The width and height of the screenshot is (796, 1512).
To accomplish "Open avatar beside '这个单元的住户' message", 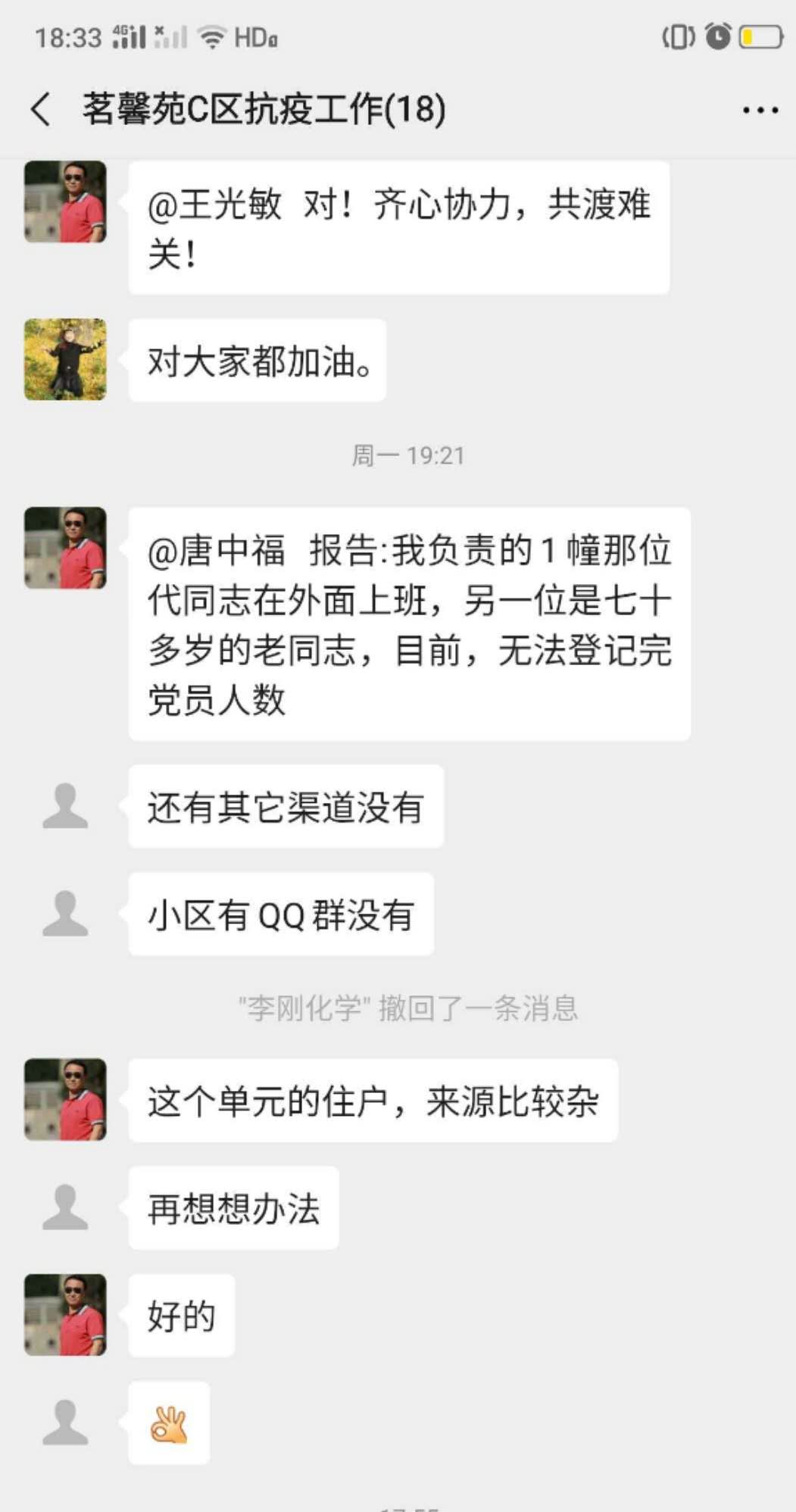I will 65,1099.
